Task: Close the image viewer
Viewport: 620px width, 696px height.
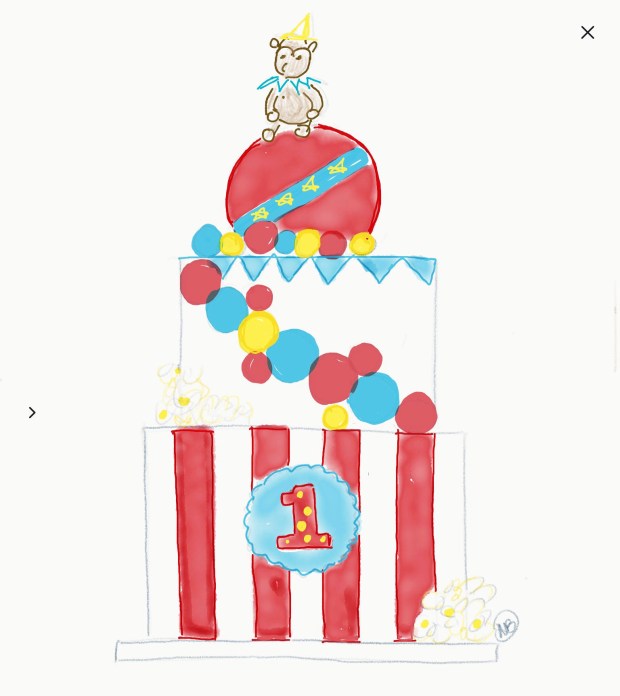Action: (587, 33)
